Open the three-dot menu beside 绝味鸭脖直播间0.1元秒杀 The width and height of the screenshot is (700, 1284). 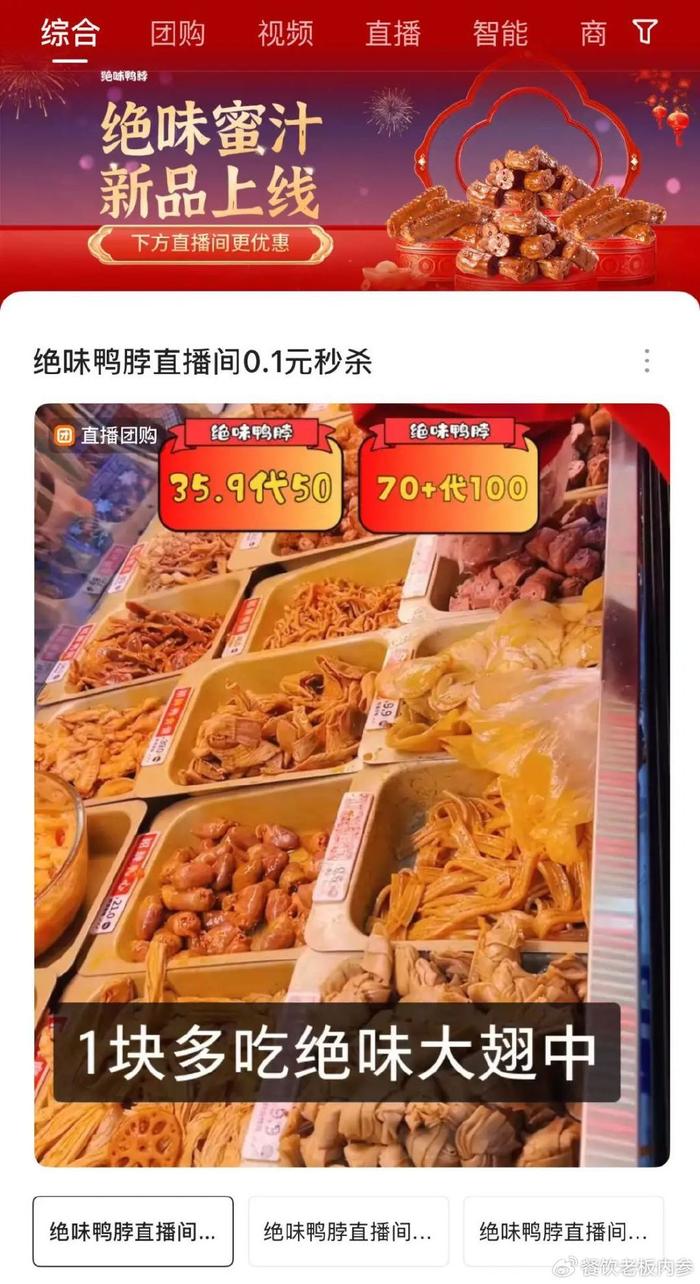pyautogui.click(x=647, y=361)
